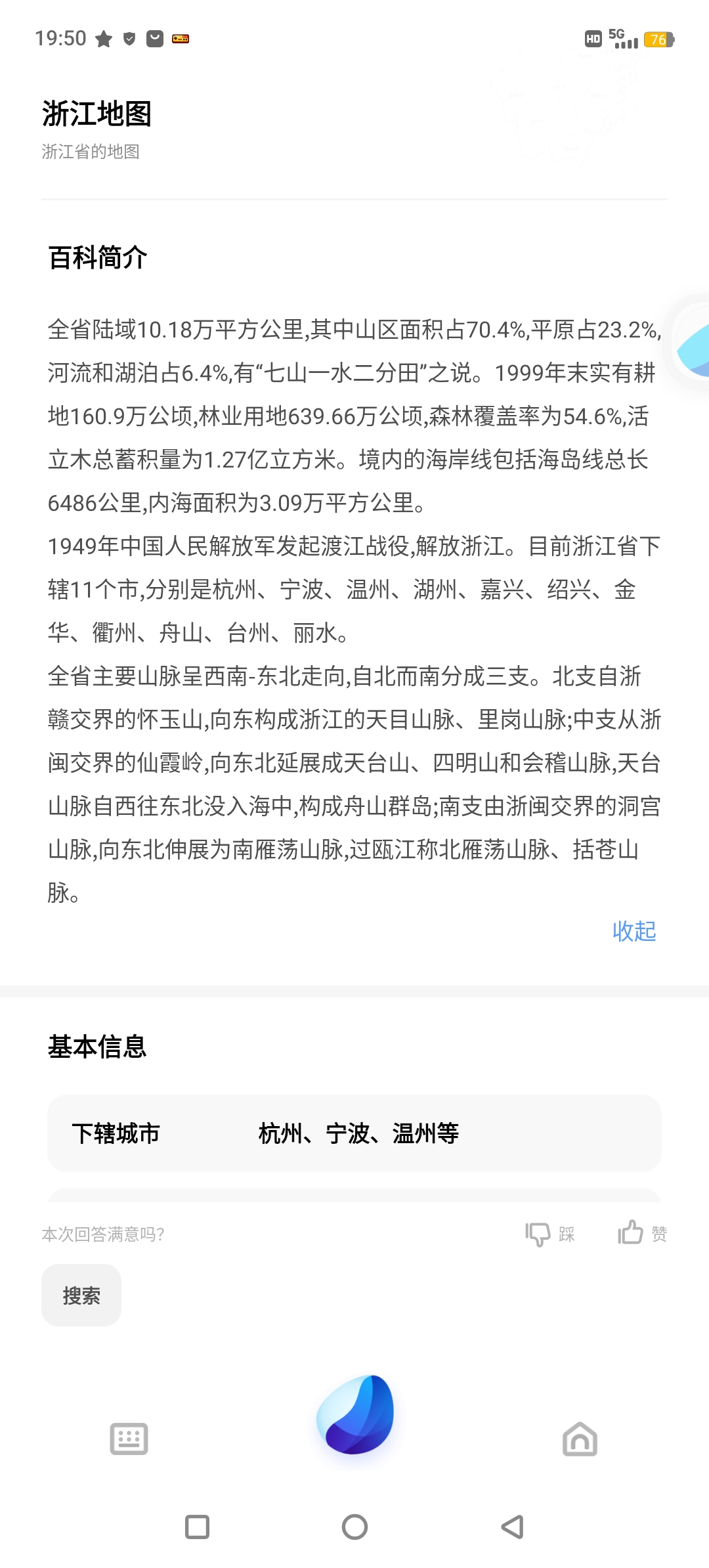709x1568 pixels.
Task: Dislike this answer with 踩
Action: tap(550, 1234)
